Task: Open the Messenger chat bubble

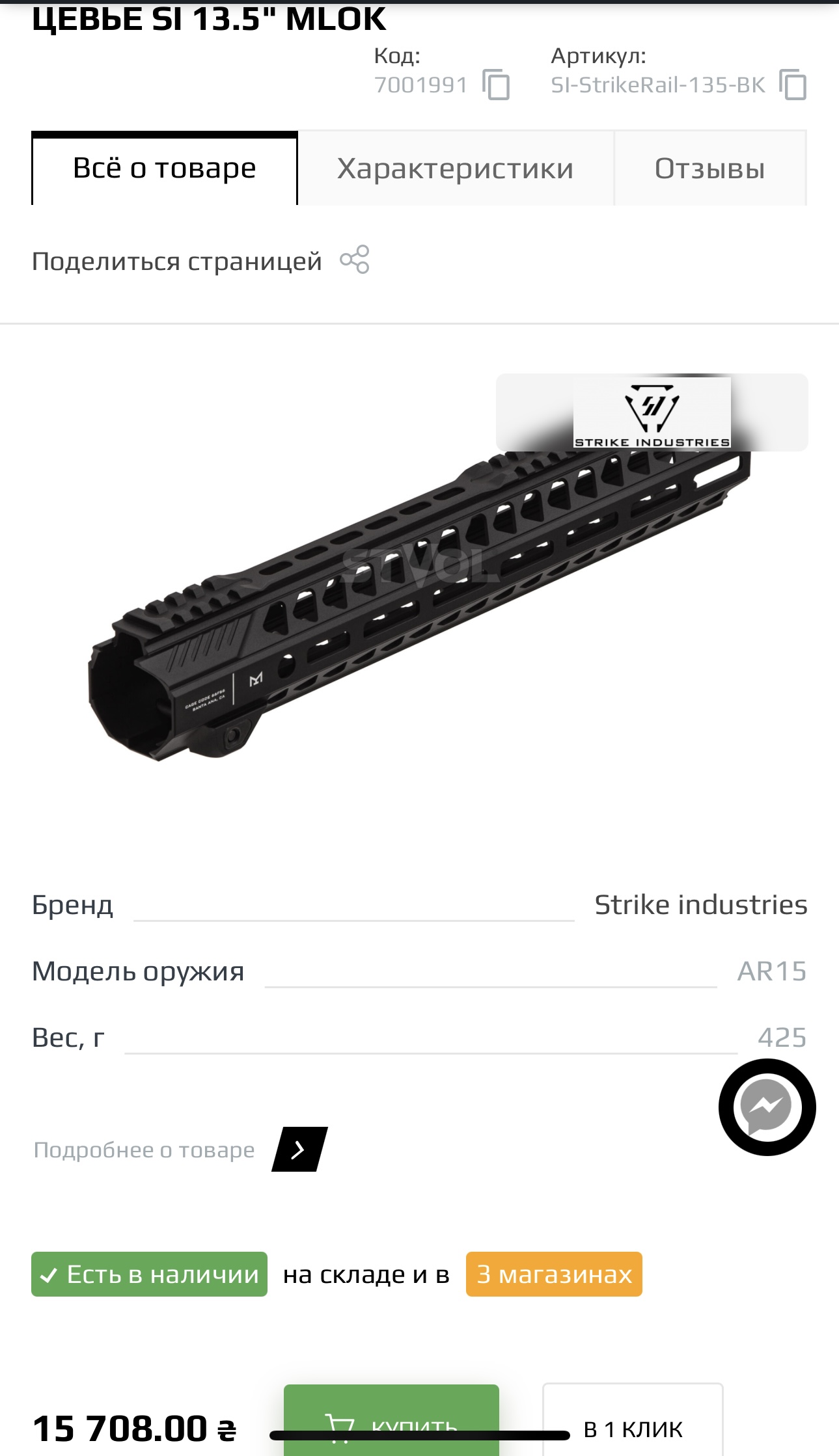Action: [767, 1107]
